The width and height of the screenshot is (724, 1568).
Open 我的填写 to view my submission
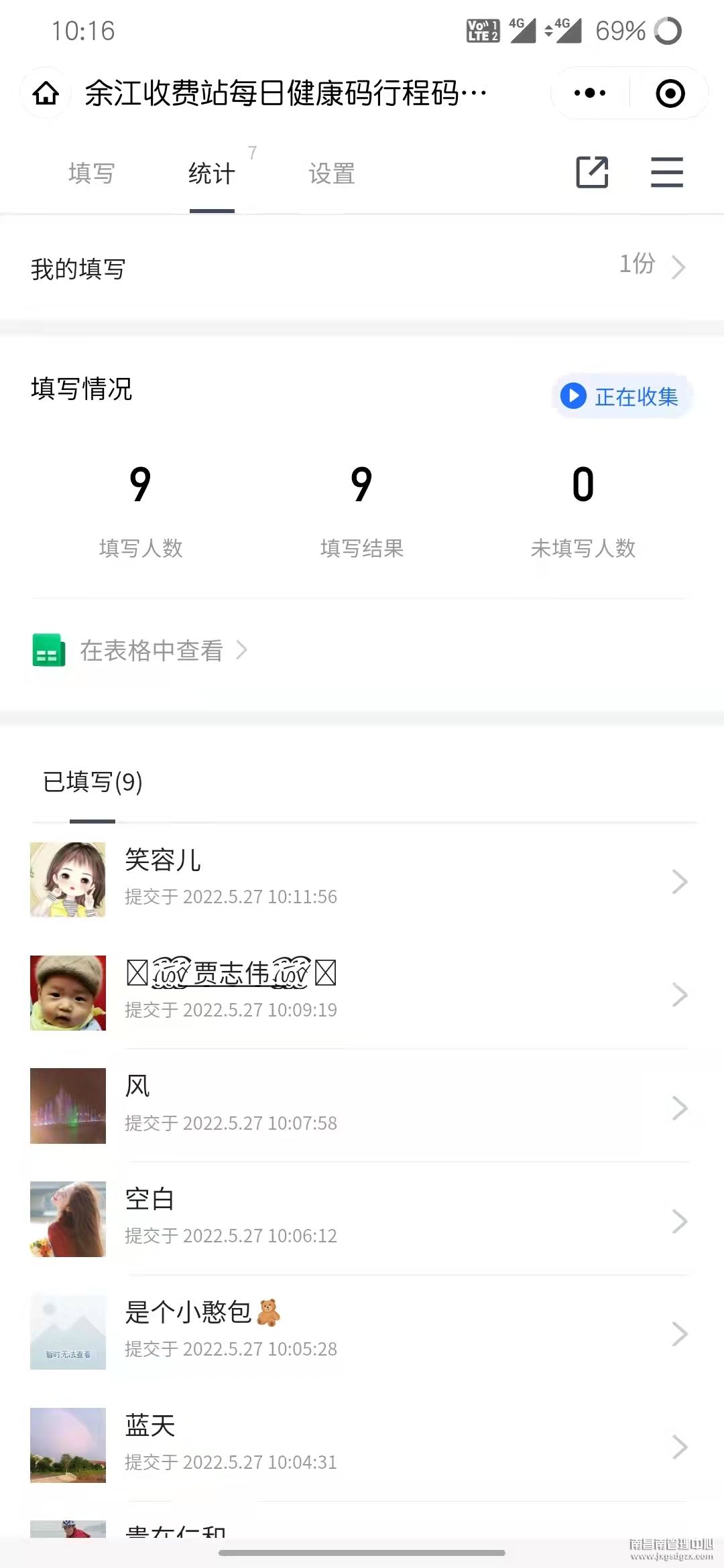coord(362,268)
